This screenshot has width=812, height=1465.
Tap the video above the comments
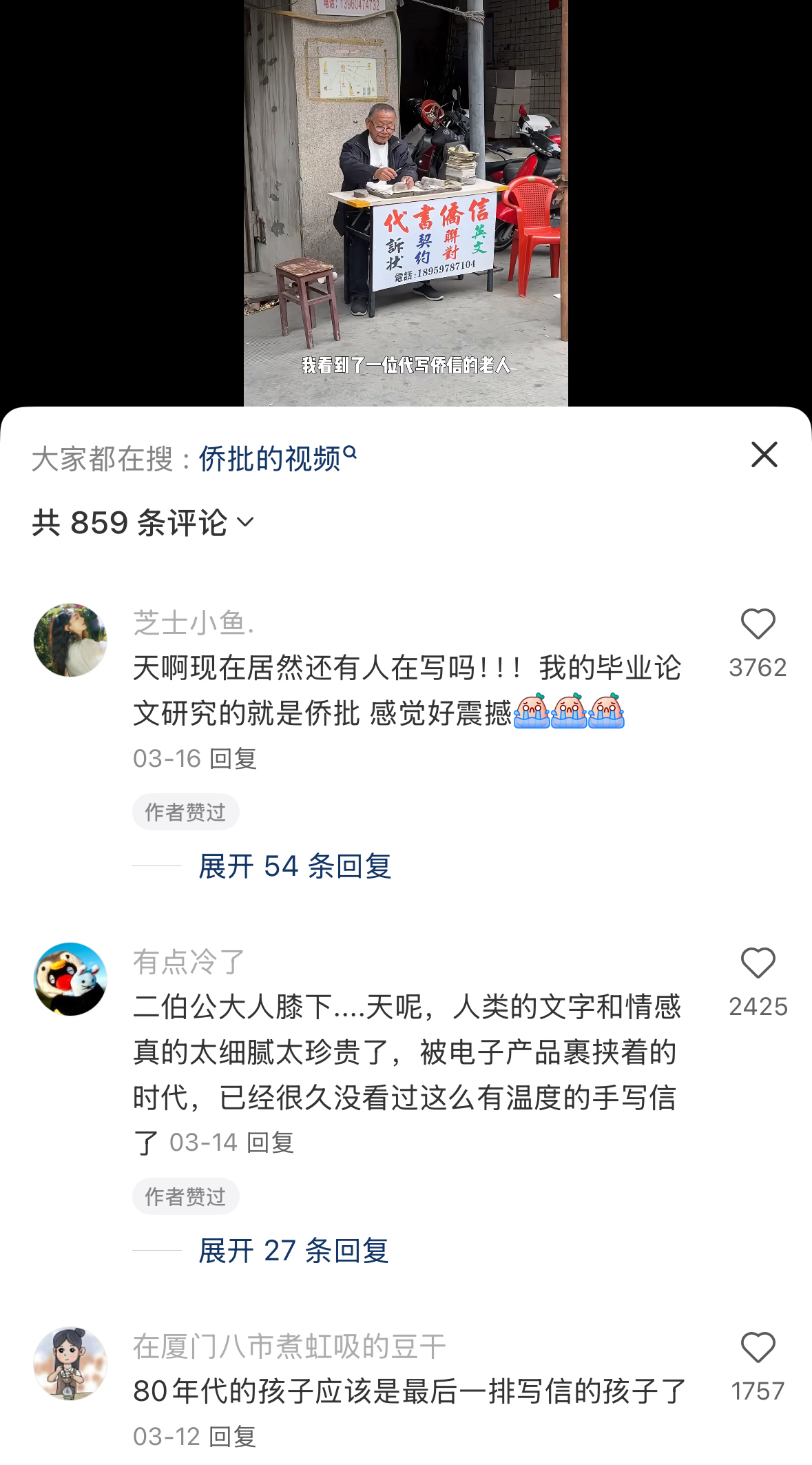coord(406,200)
